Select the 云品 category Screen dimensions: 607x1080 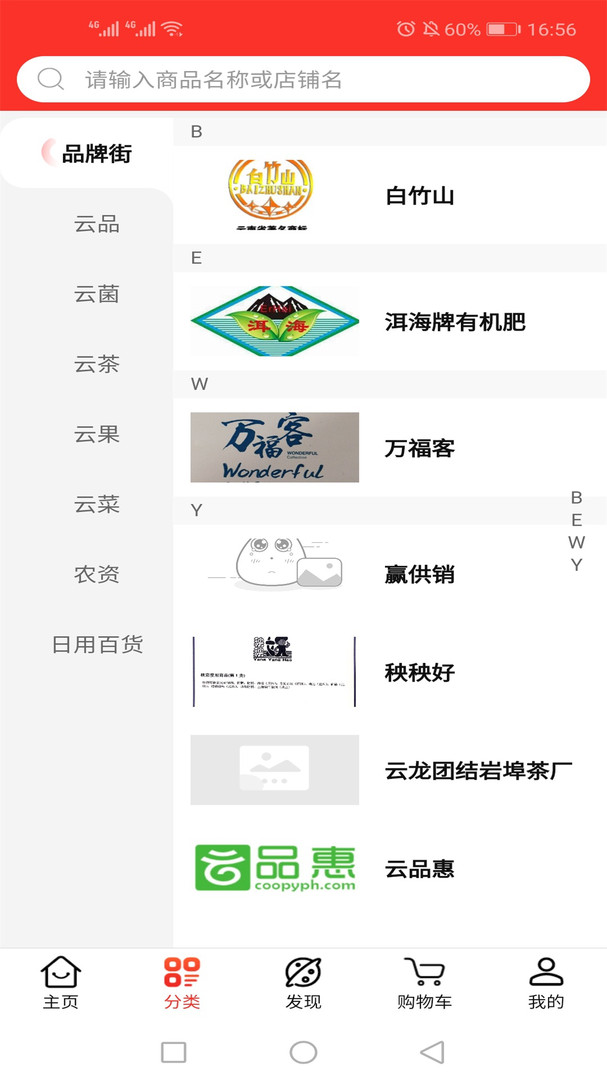[97, 224]
